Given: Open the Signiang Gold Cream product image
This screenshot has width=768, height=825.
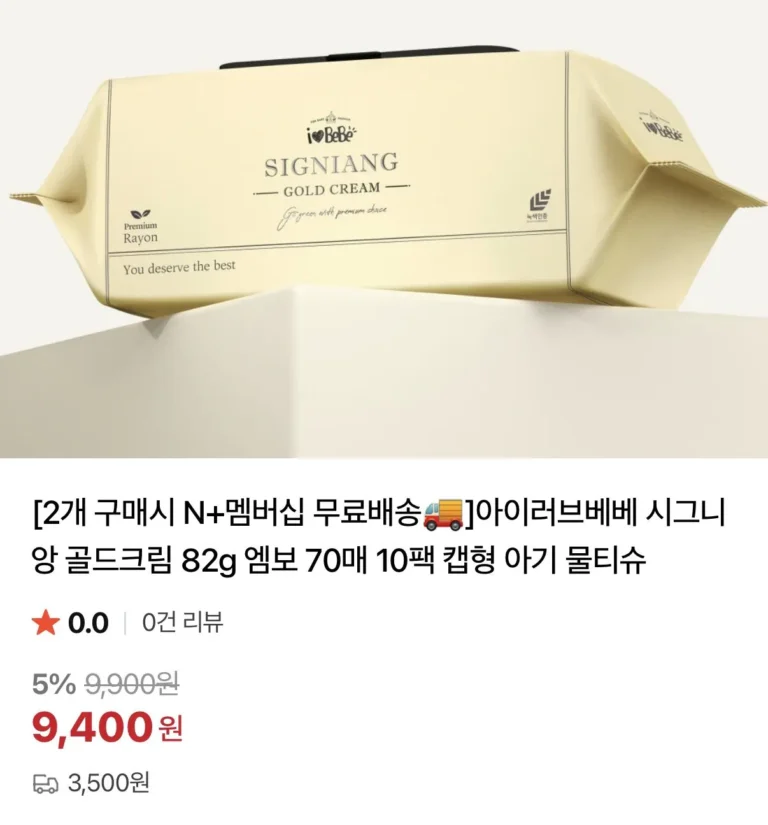Looking at the screenshot, I should (x=384, y=228).
